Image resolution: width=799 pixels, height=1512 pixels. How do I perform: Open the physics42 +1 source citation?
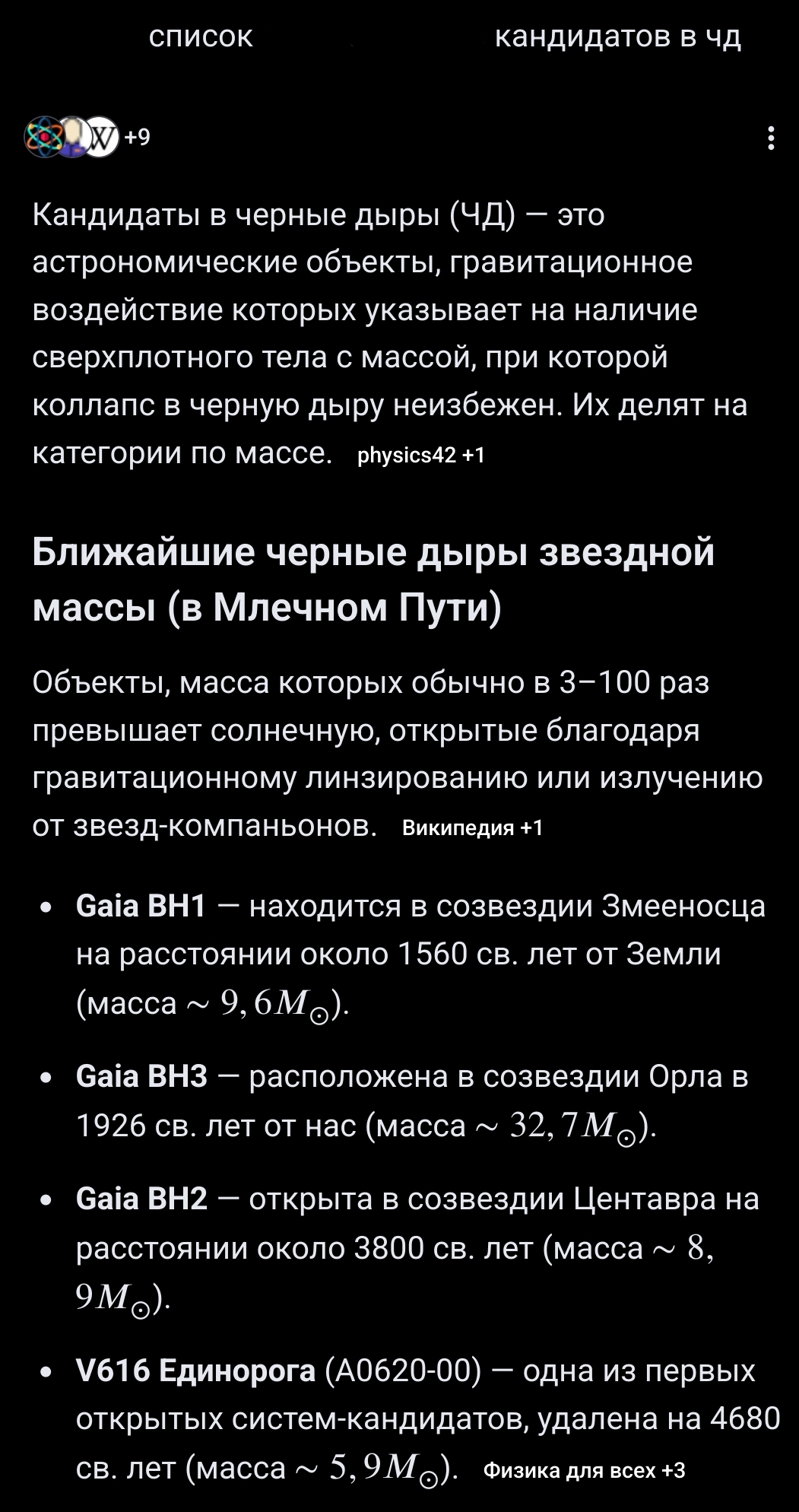pyautogui.click(x=420, y=455)
